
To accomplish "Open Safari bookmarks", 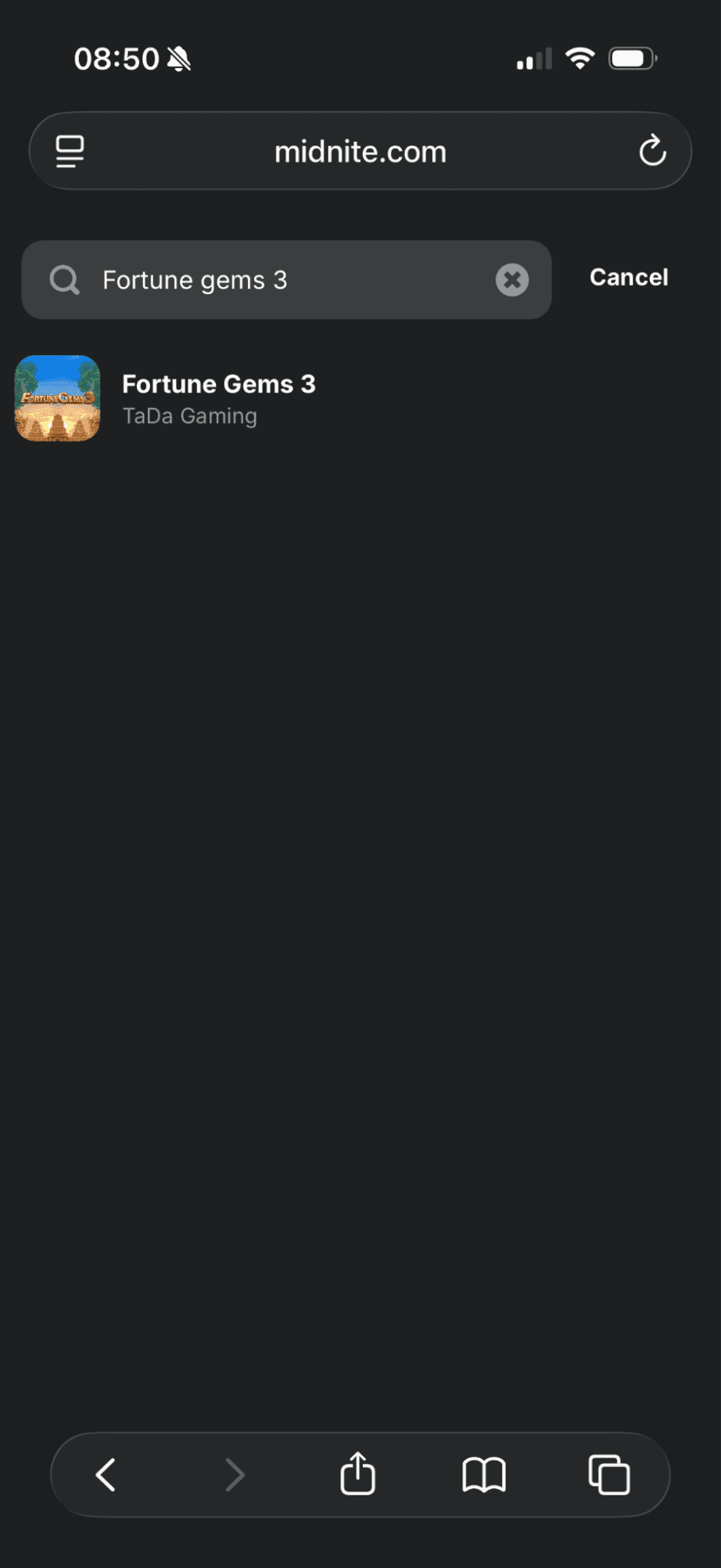I will [483, 1475].
